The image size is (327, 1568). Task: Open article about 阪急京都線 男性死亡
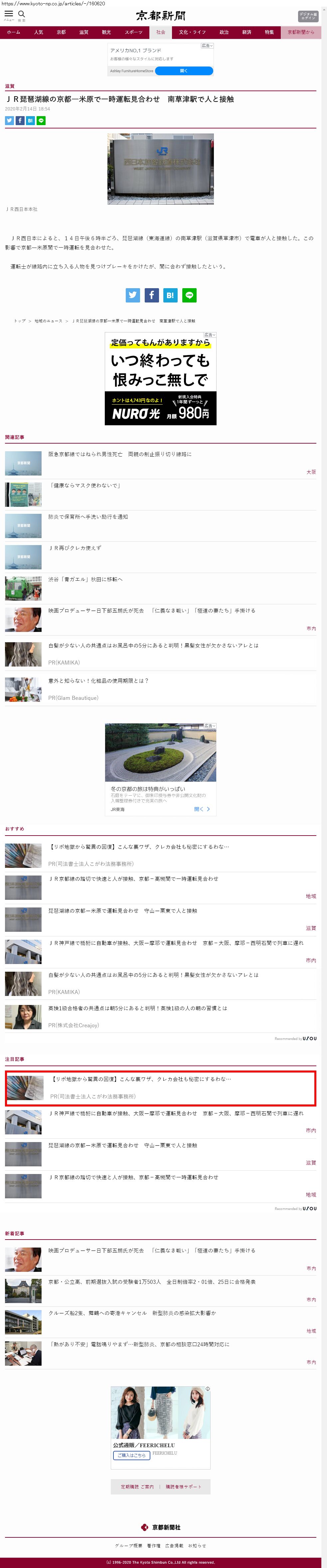point(120,454)
